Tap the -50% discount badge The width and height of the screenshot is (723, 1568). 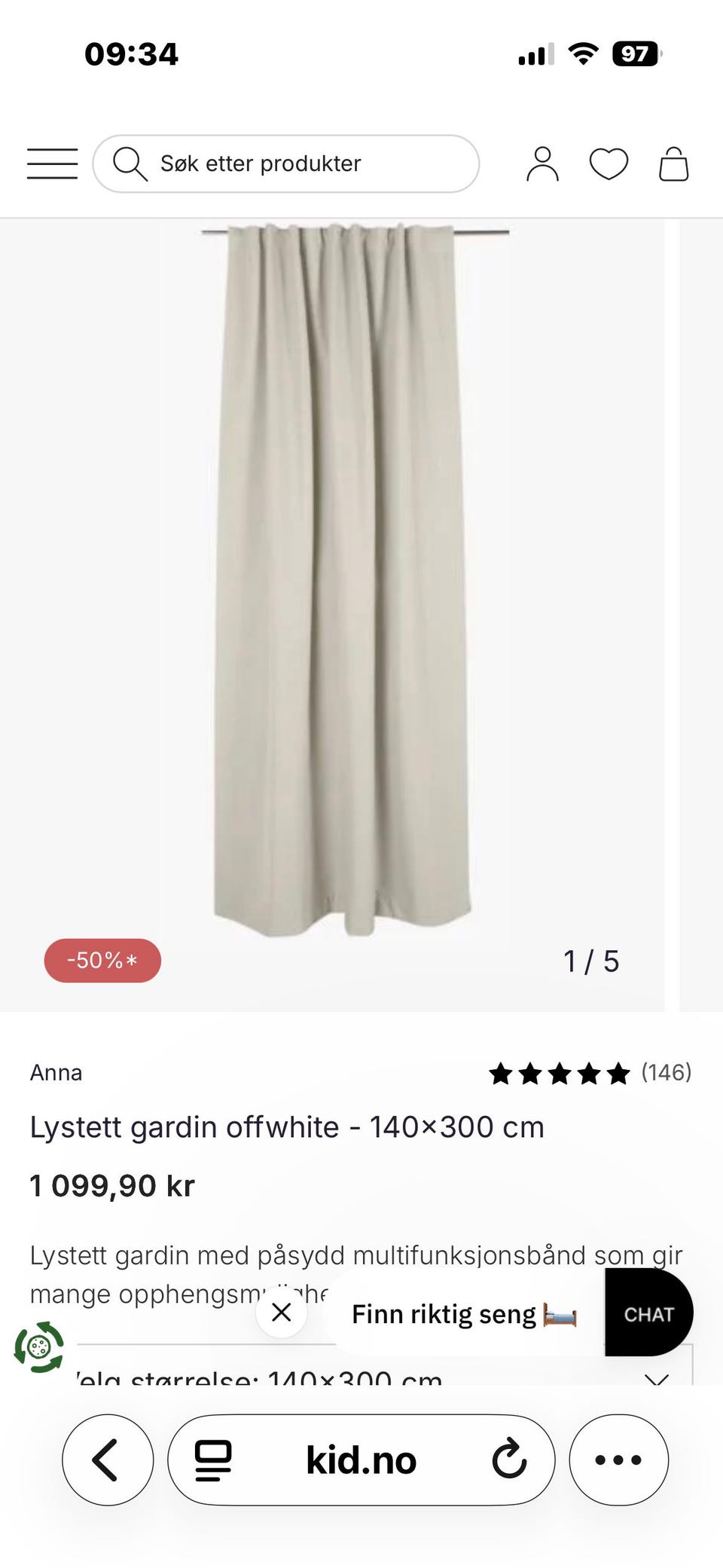[102, 960]
